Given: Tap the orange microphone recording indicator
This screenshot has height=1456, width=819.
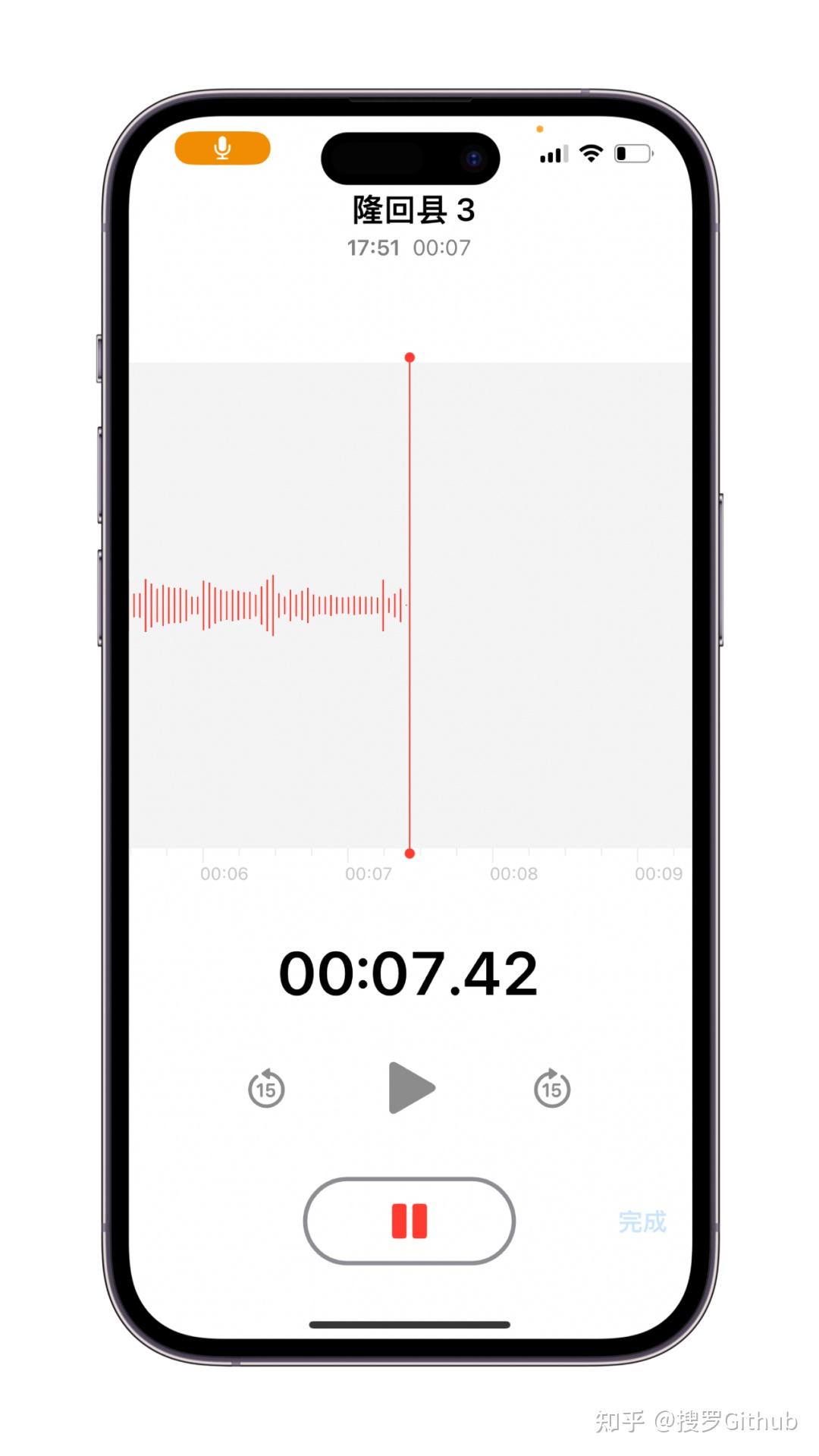Looking at the screenshot, I should point(222,148).
